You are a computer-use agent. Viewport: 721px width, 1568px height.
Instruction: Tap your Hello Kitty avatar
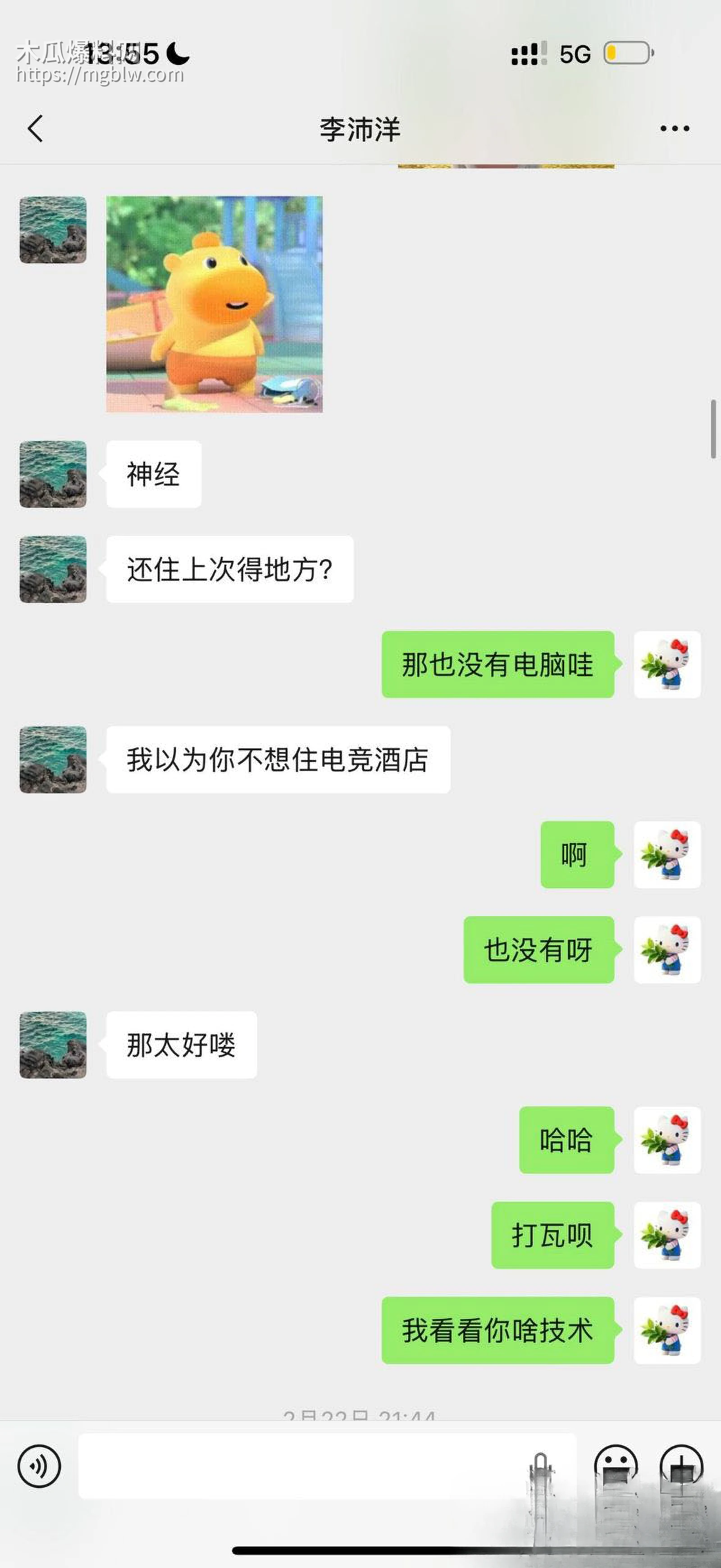click(667, 669)
